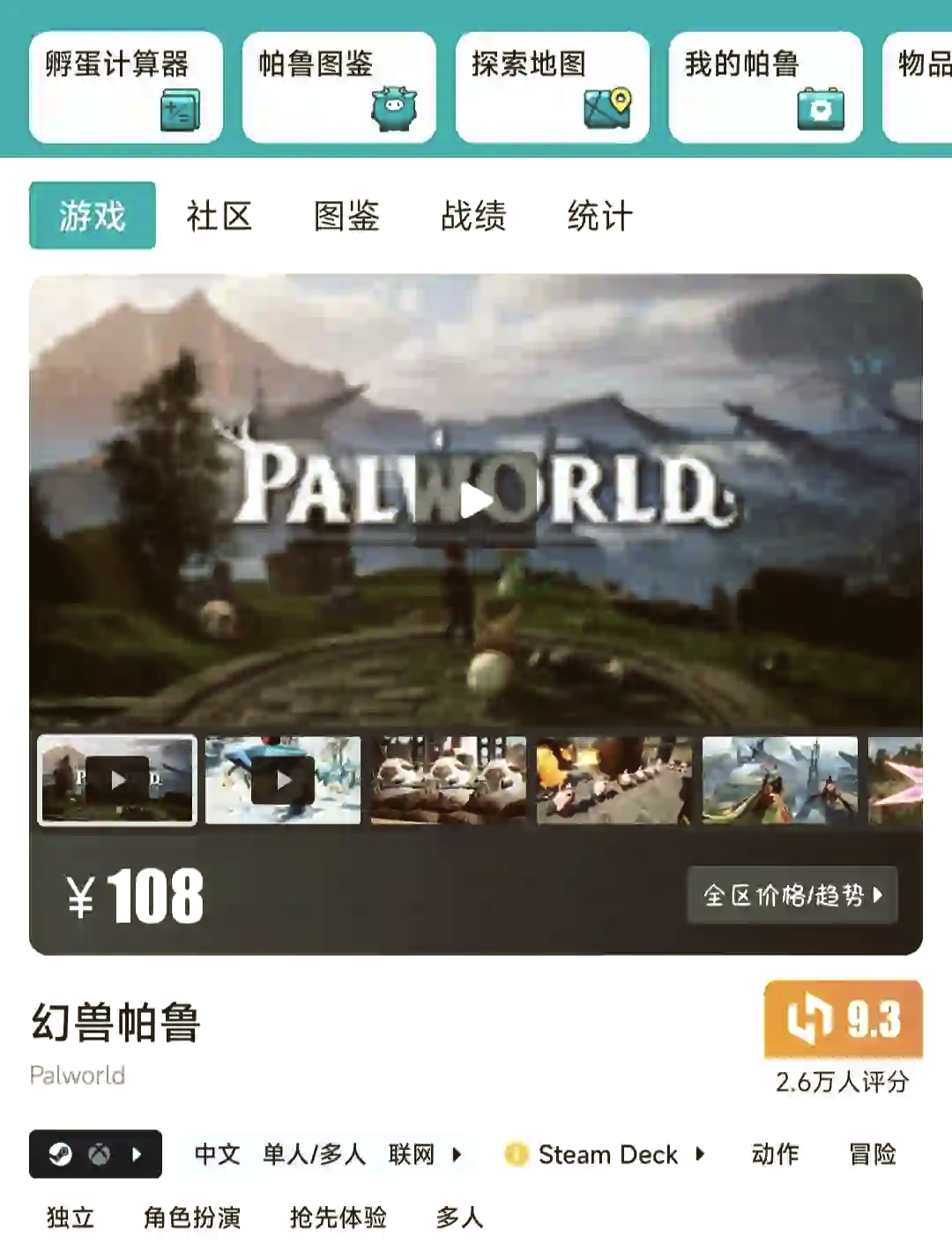Switch to the 战绩 tab
Image resolution: width=952 pixels, height=1244 pixels.
(473, 216)
